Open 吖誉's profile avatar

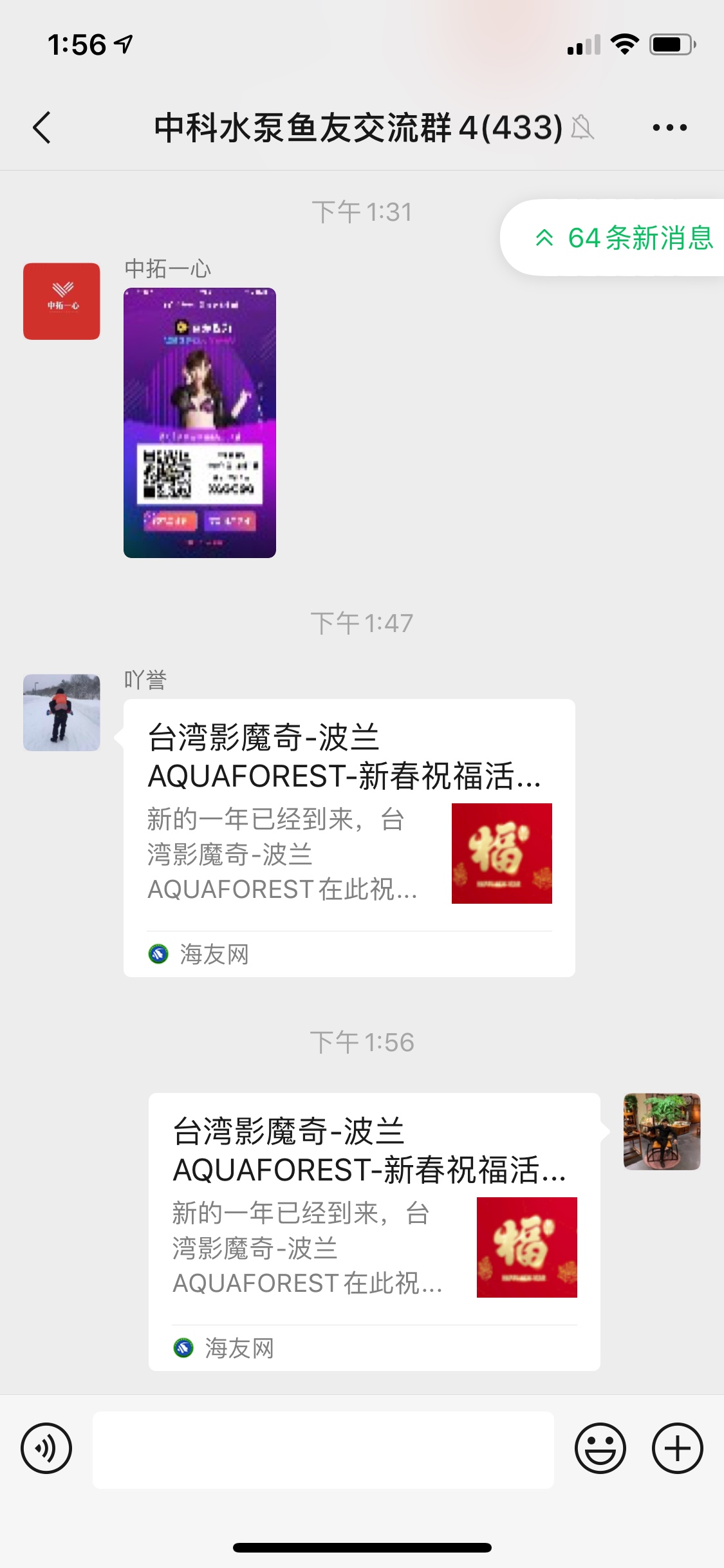click(62, 713)
